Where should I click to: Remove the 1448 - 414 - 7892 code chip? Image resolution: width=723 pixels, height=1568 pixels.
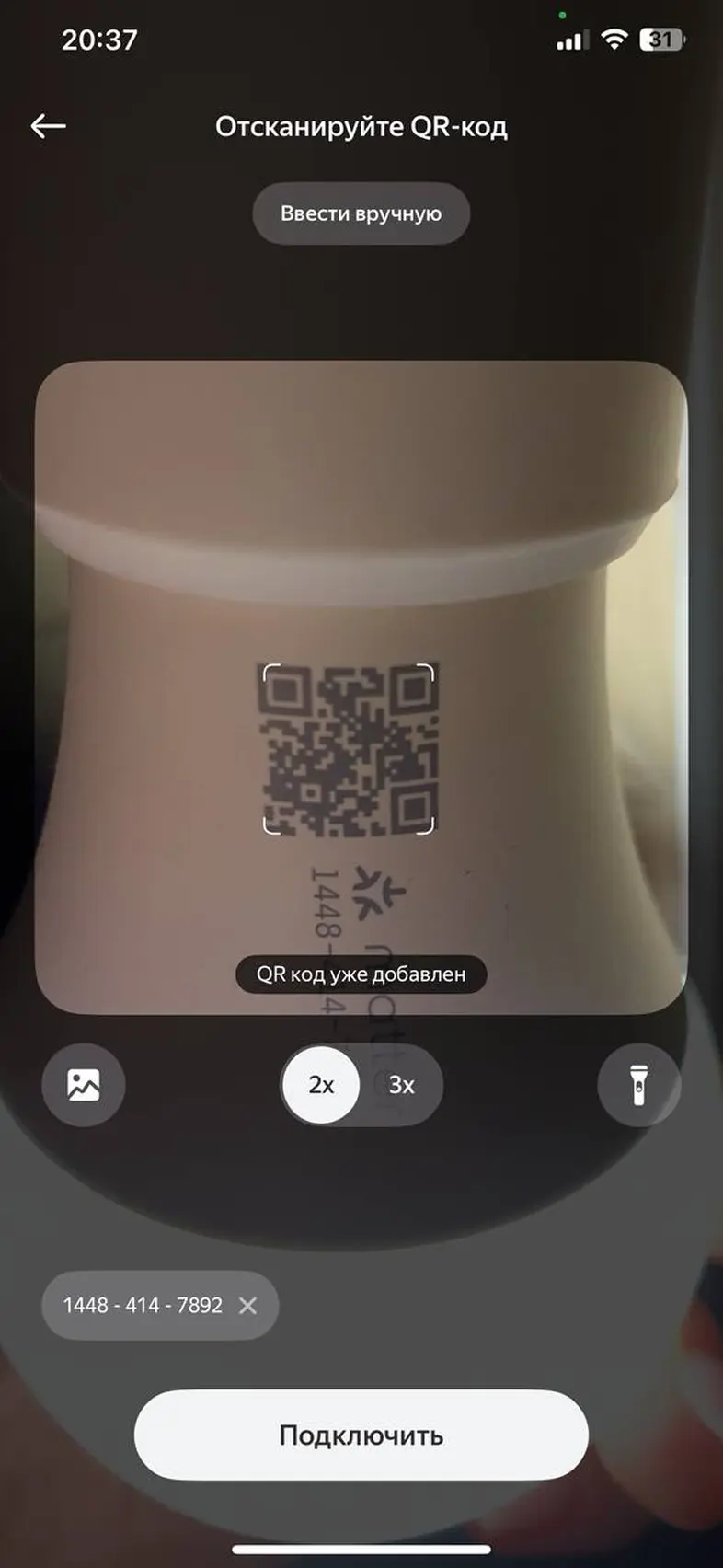point(247,1305)
